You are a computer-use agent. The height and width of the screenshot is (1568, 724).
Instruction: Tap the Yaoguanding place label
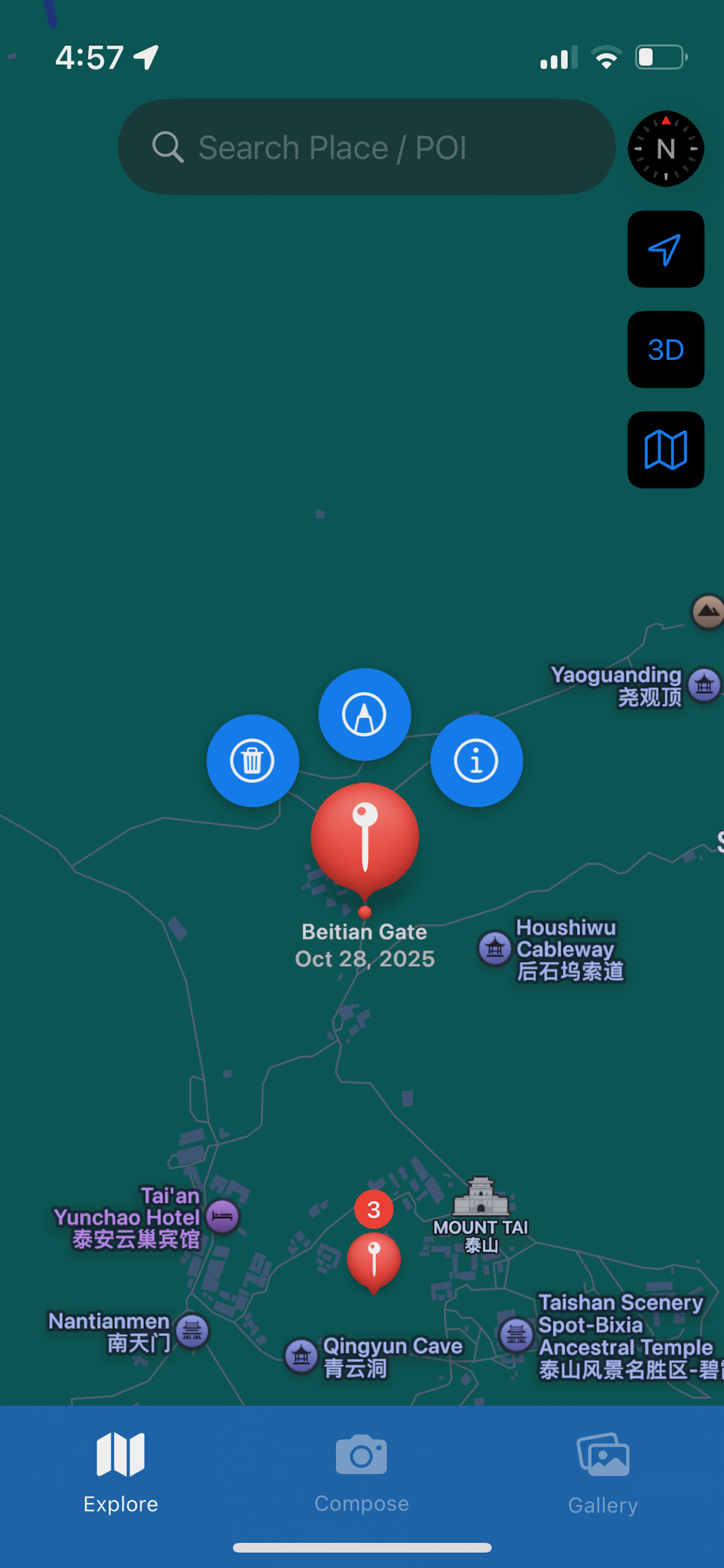point(616,675)
